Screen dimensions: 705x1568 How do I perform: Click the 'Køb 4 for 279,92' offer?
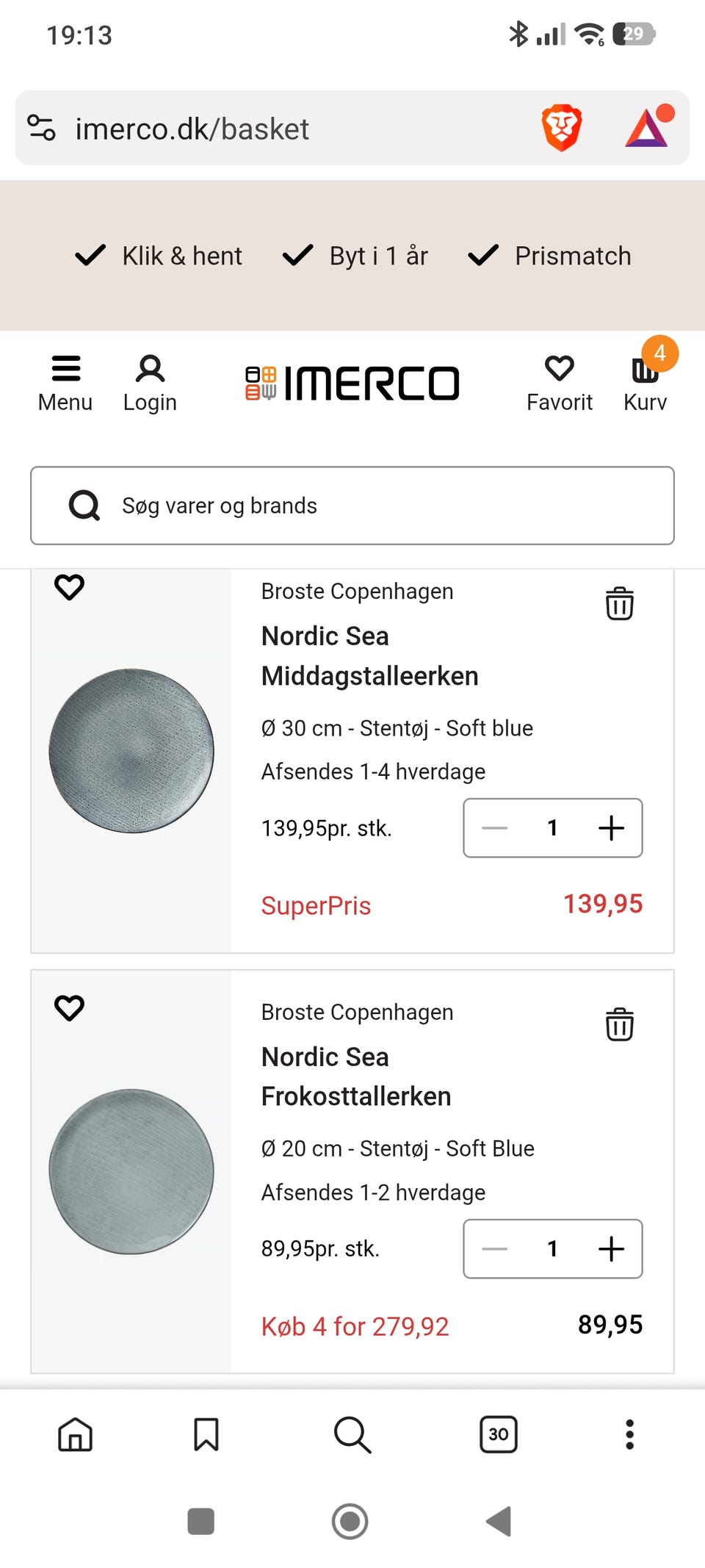pos(355,1326)
